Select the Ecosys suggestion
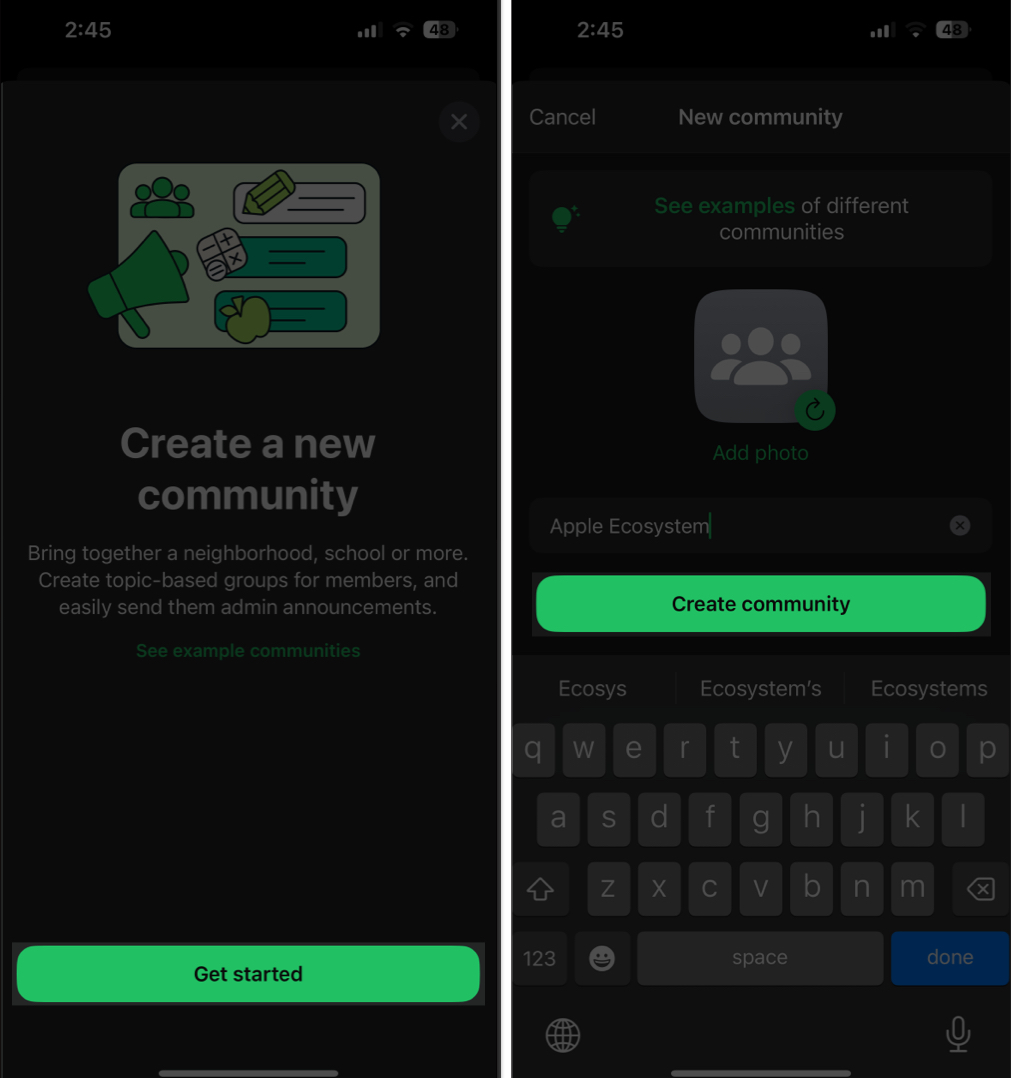Image resolution: width=1011 pixels, height=1078 pixels. pos(592,688)
